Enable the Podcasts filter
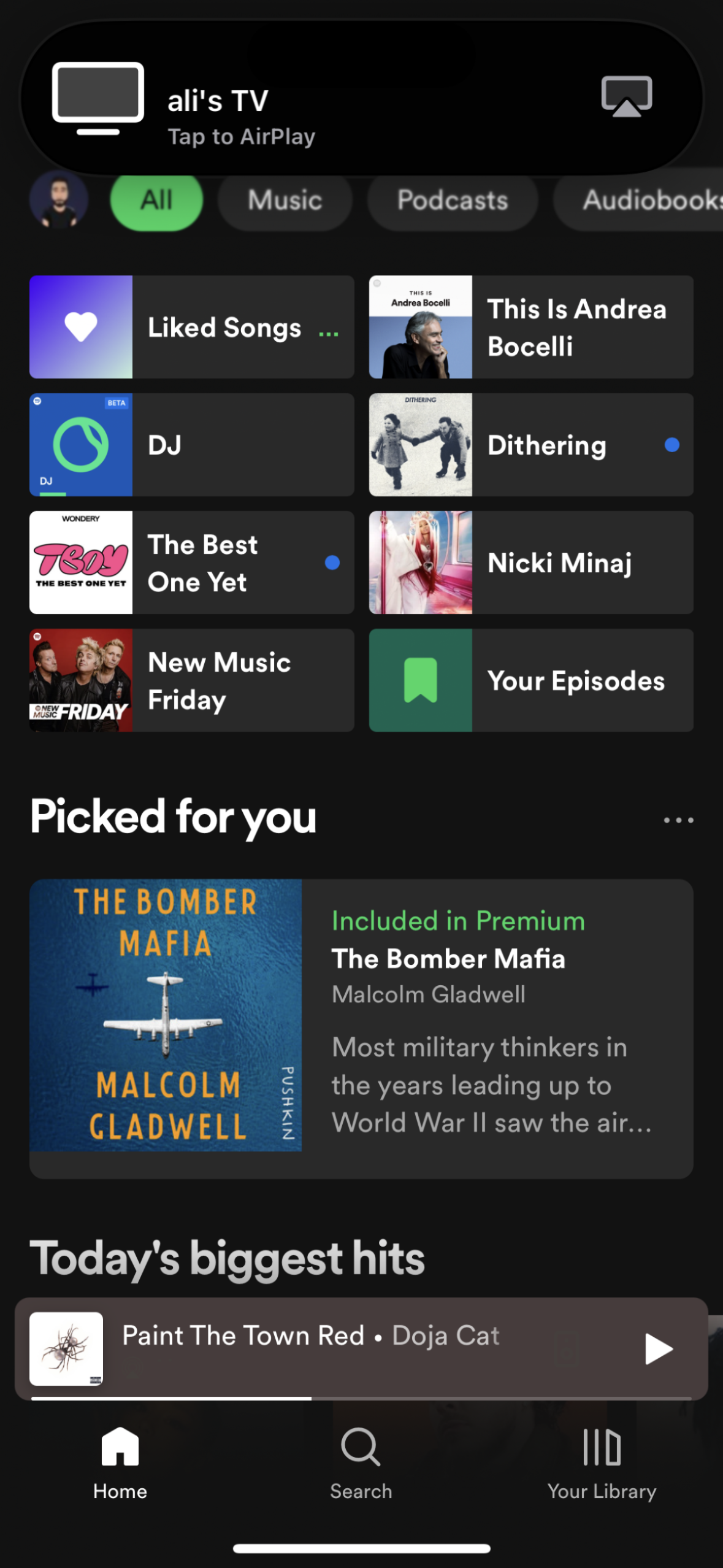Screen dimensions: 723x1568 pyautogui.click(x=452, y=201)
